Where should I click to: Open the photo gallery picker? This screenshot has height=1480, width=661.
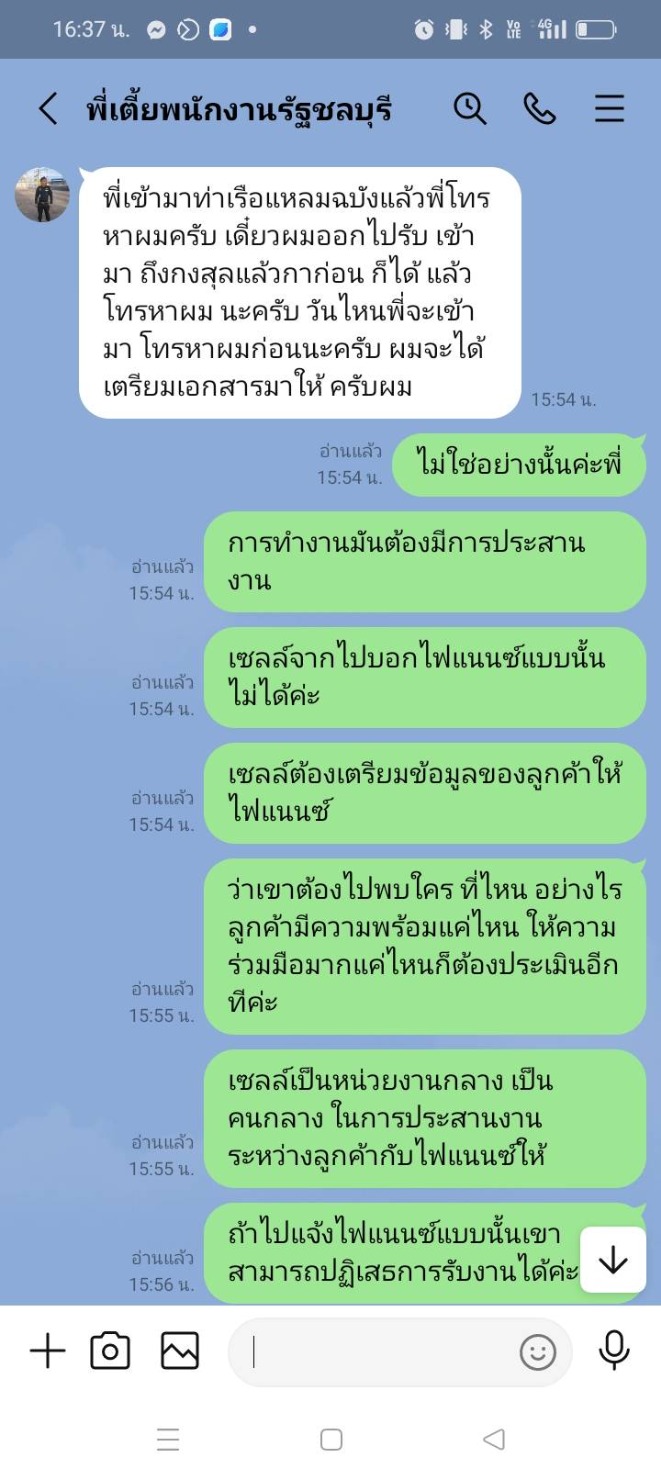pos(180,1352)
